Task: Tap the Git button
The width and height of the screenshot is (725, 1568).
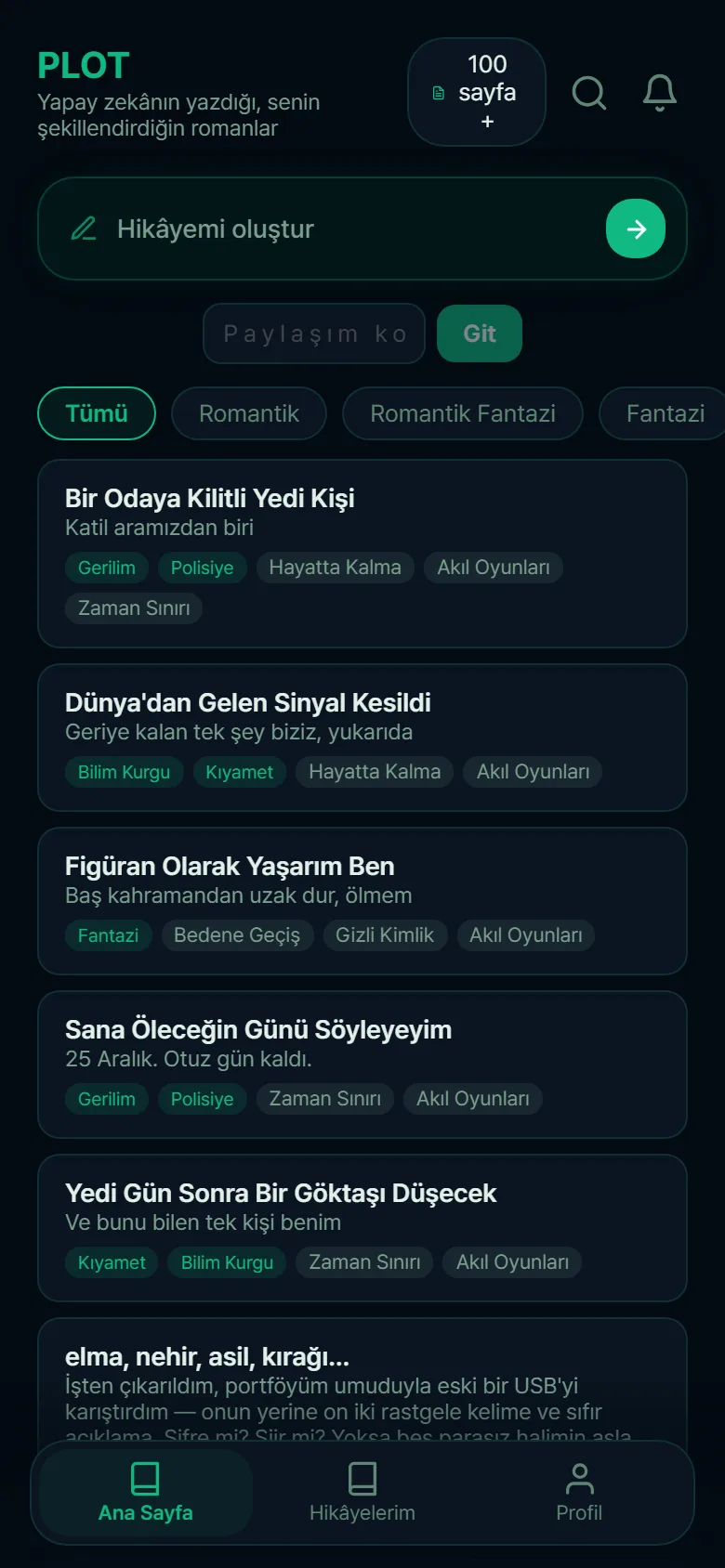Action: 480,333
